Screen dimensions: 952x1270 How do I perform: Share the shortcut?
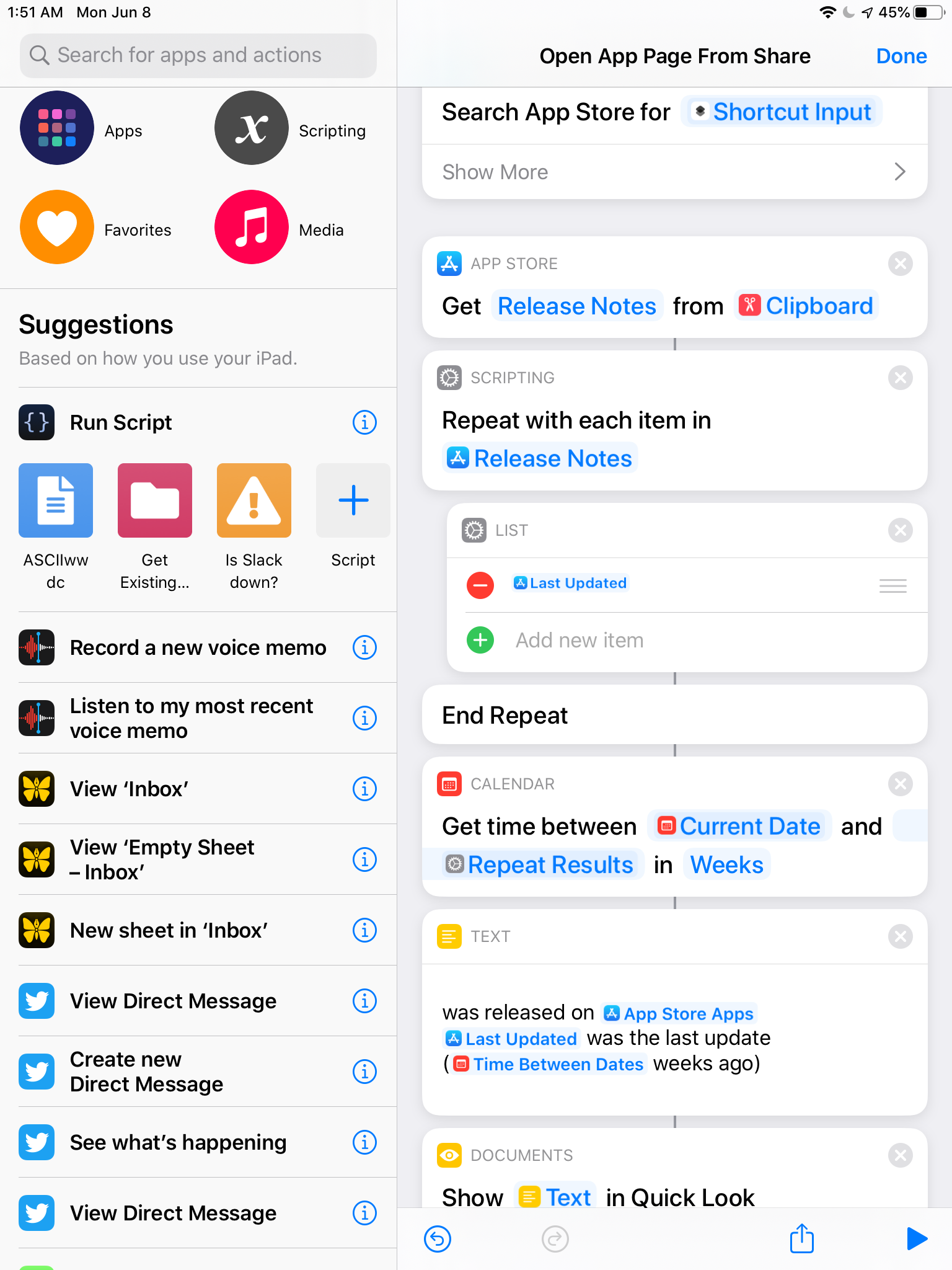tap(801, 1239)
